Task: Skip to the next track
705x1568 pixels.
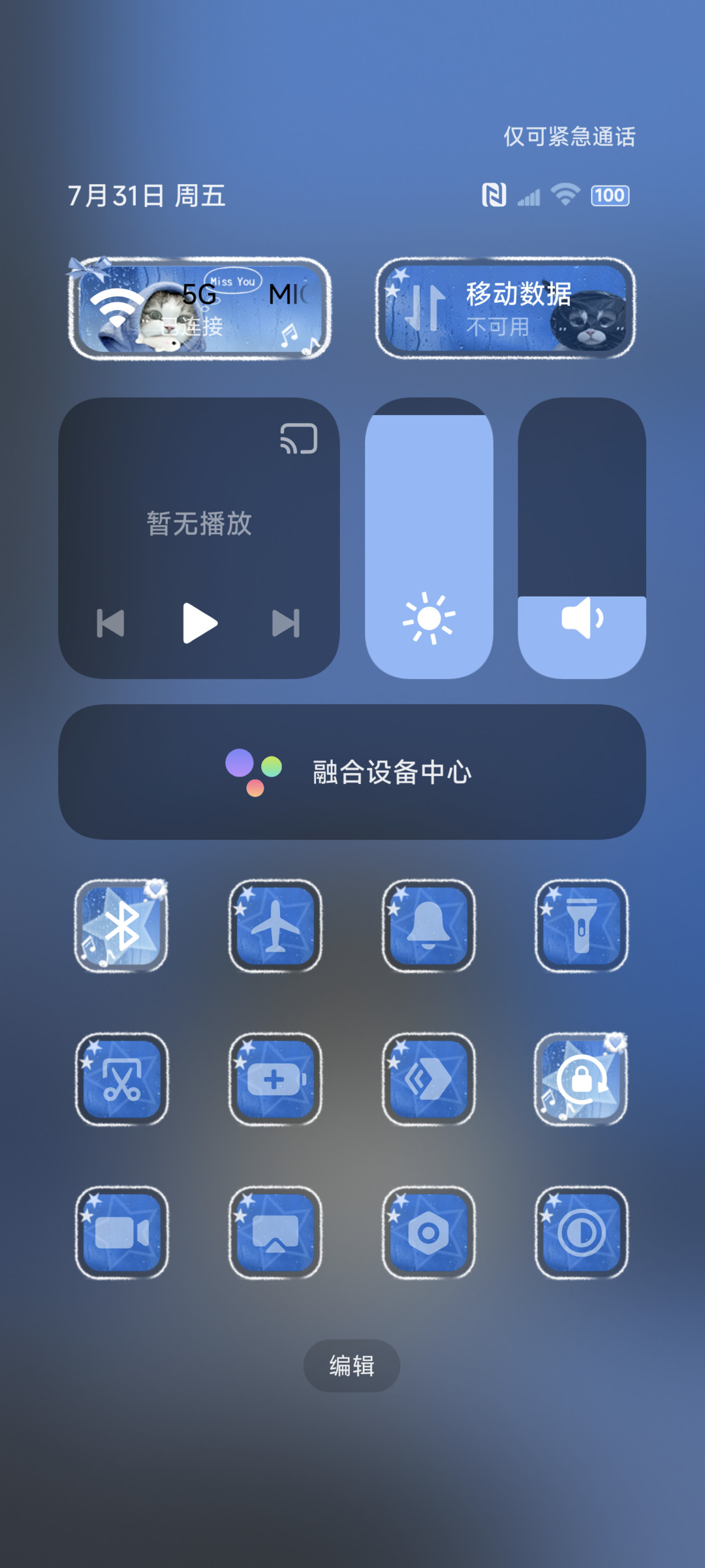Action: 286,623
